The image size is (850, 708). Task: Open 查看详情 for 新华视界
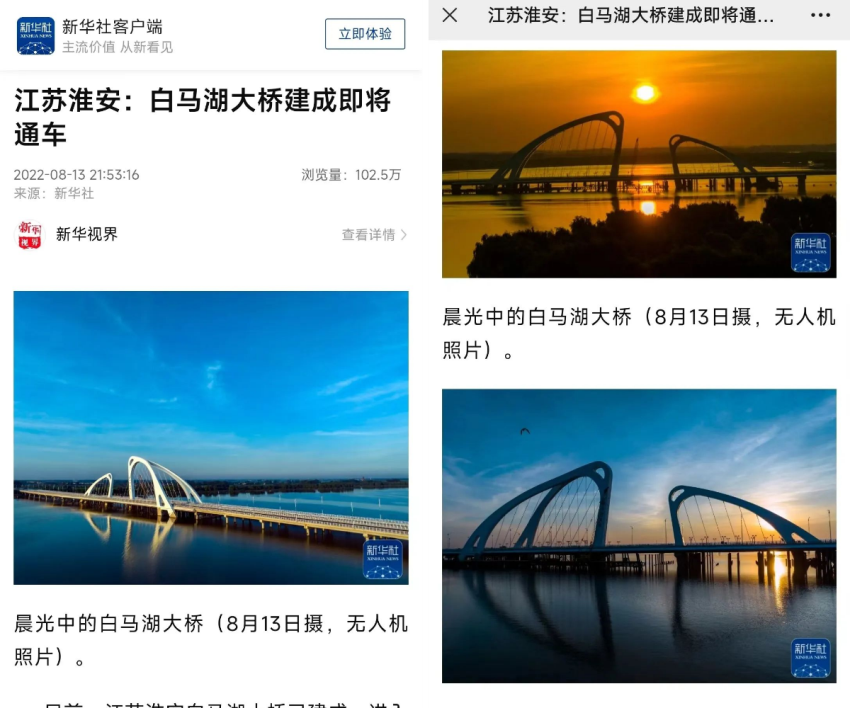374,235
